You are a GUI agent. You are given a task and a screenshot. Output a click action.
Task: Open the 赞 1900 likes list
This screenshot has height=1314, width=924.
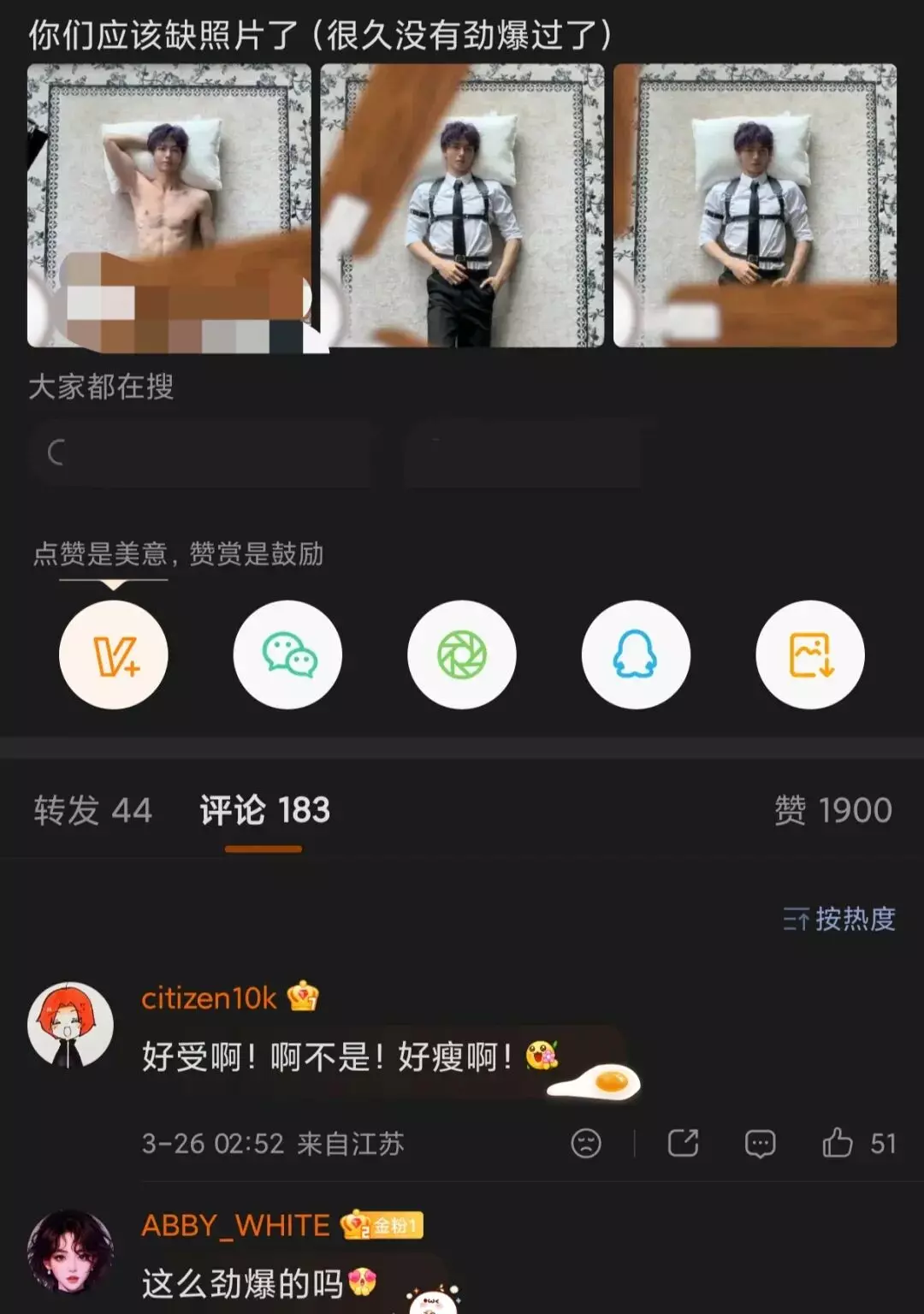click(x=832, y=810)
